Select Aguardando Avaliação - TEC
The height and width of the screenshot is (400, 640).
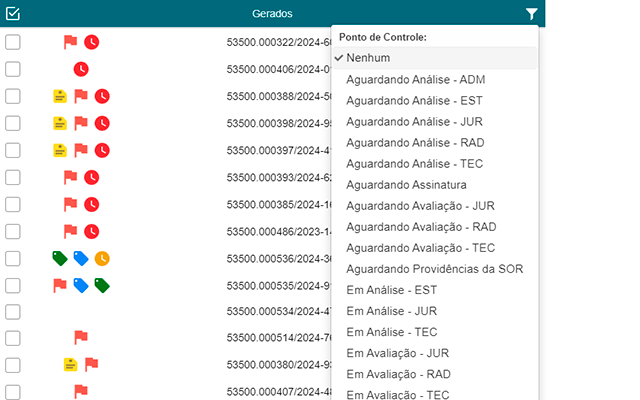click(420, 248)
